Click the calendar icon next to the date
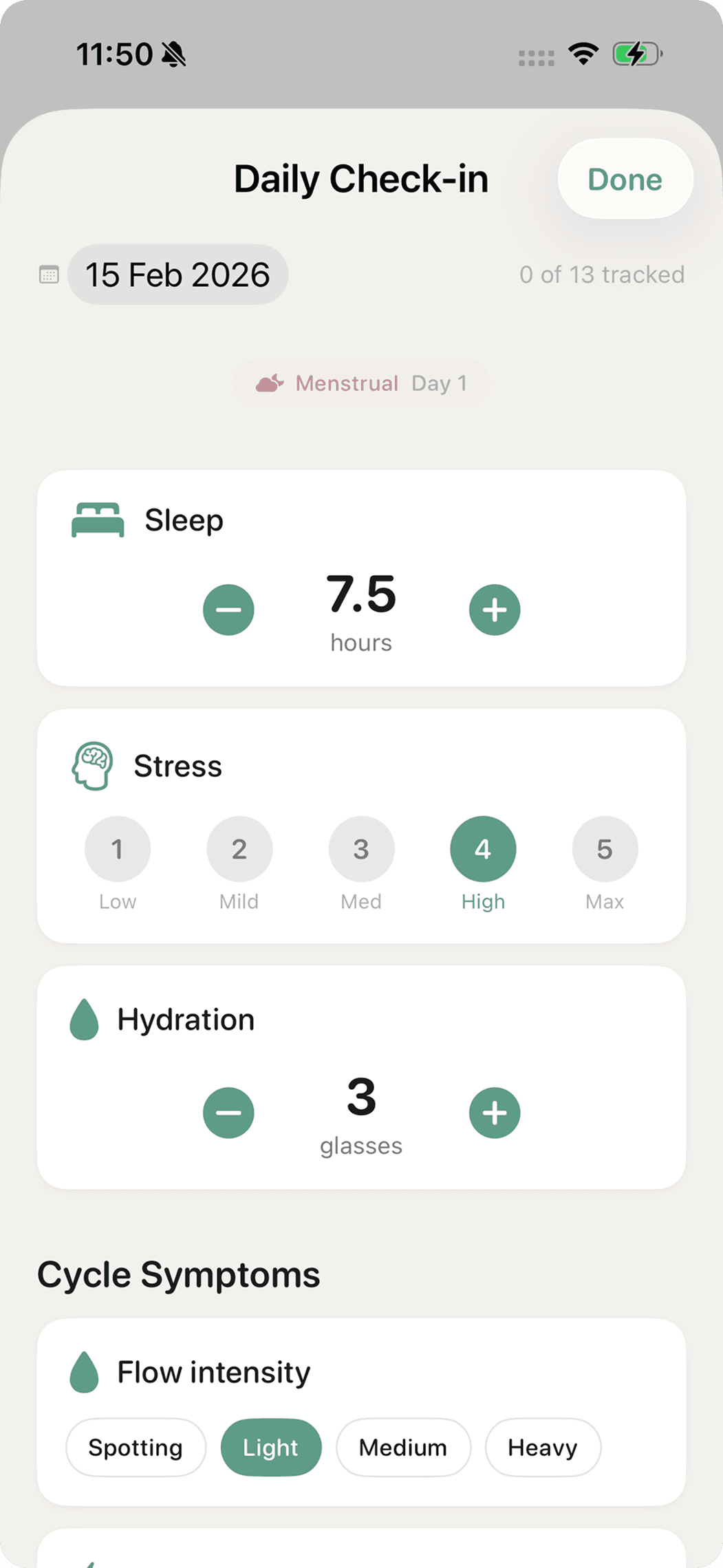The height and width of the screenshot is (1568, 723). (48, 273)
